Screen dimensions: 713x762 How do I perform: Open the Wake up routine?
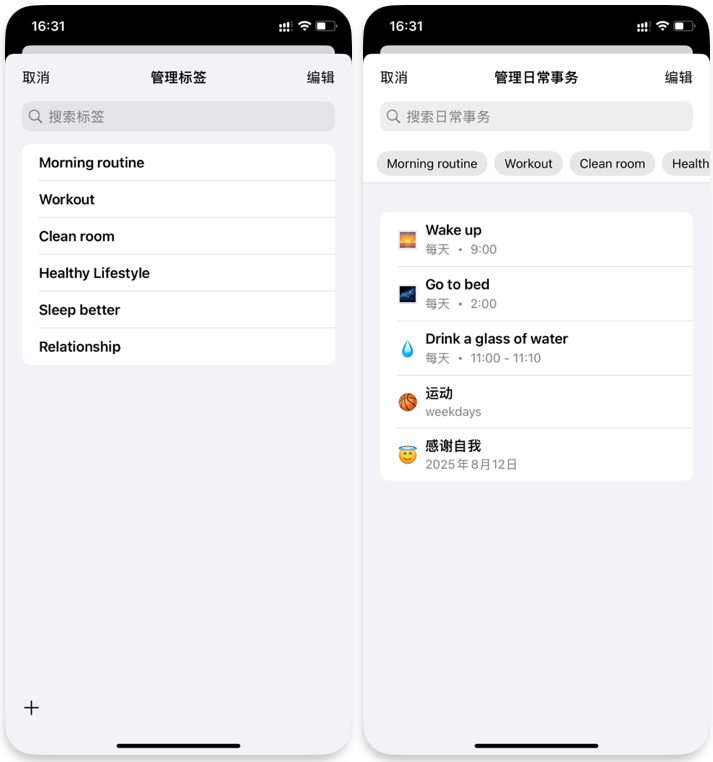point(536,239)
